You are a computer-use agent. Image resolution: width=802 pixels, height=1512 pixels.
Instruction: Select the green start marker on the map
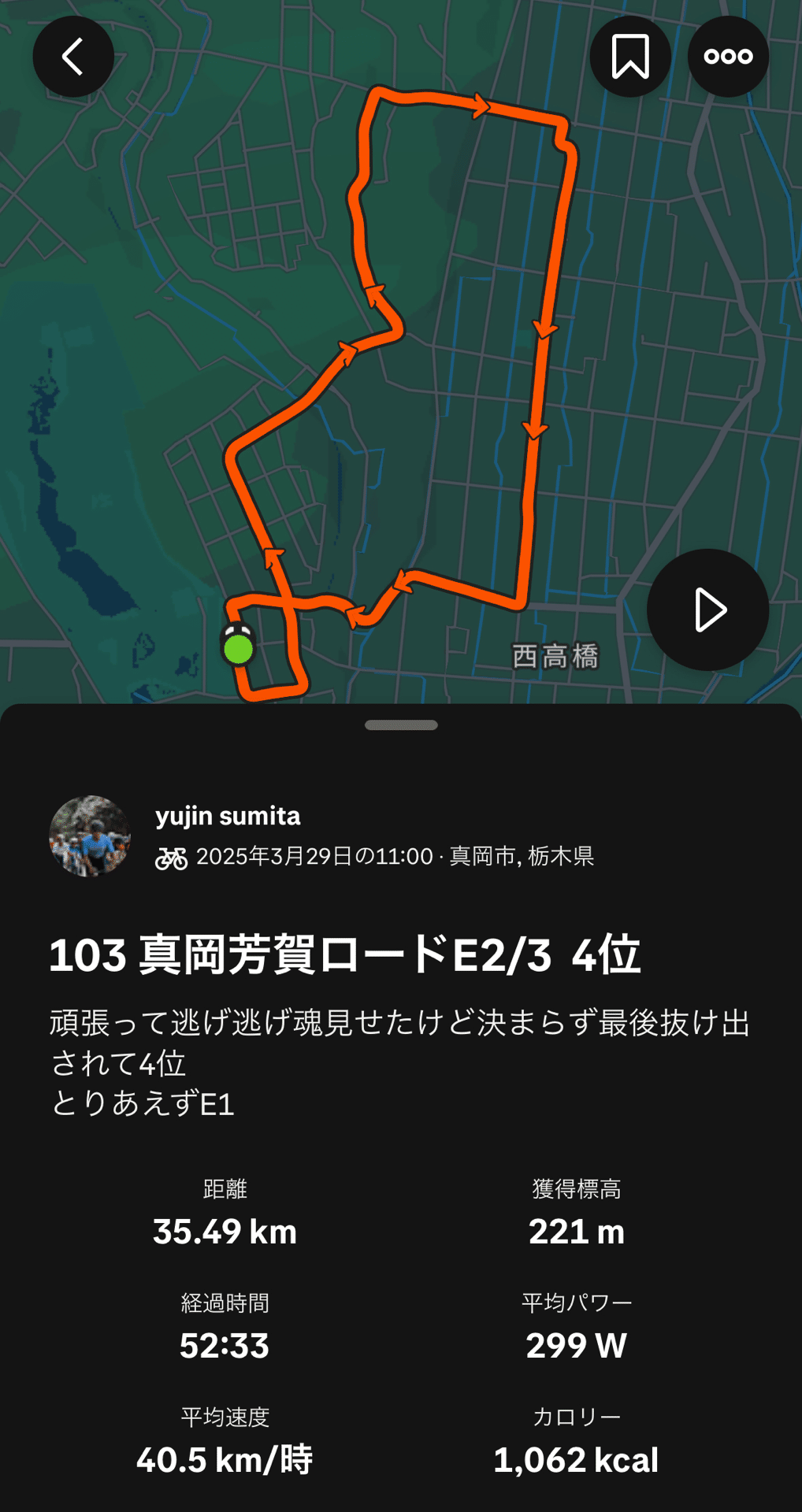[x=237, y=649]
